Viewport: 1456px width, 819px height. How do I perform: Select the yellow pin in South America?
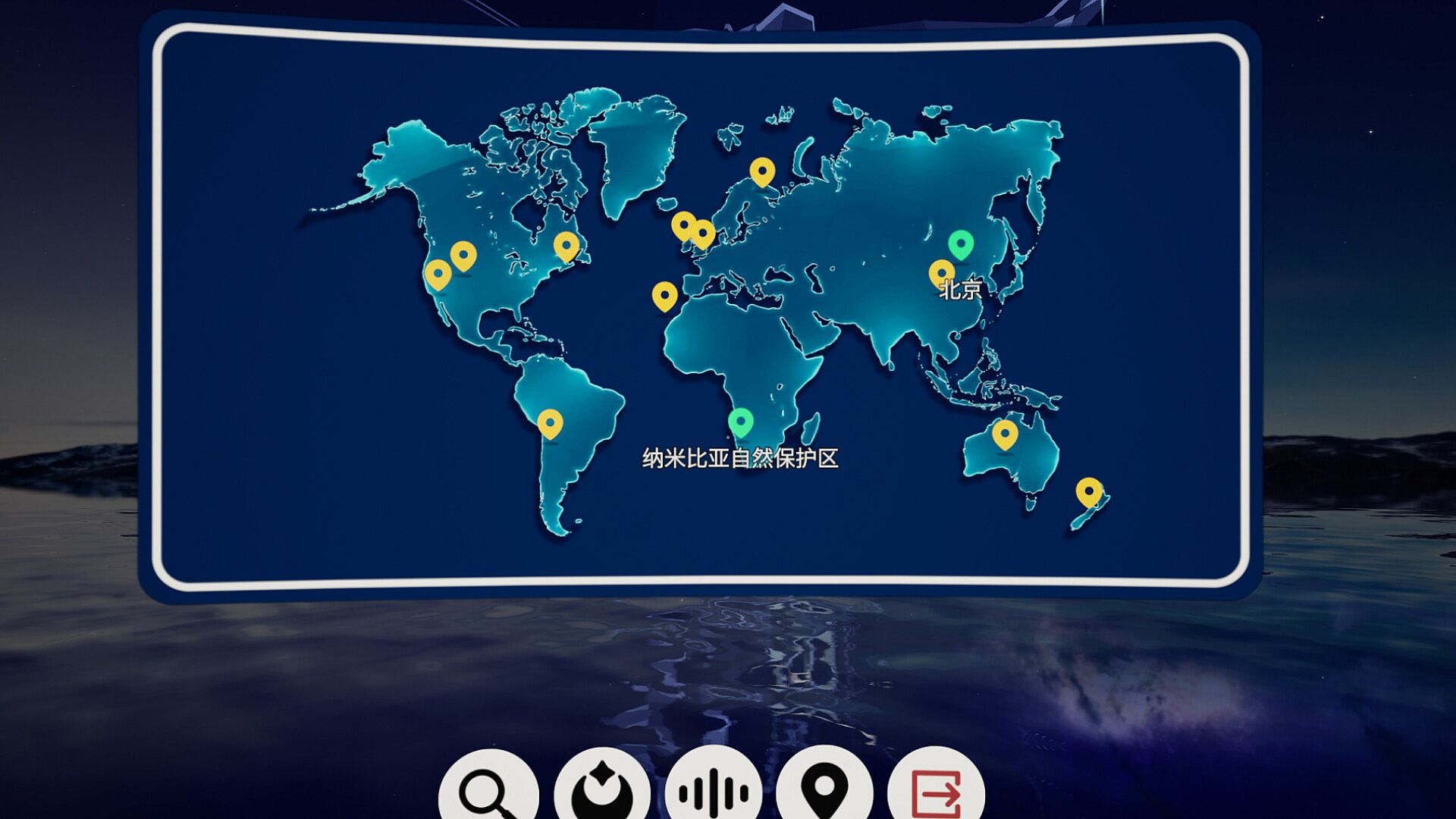coord(550,423)
